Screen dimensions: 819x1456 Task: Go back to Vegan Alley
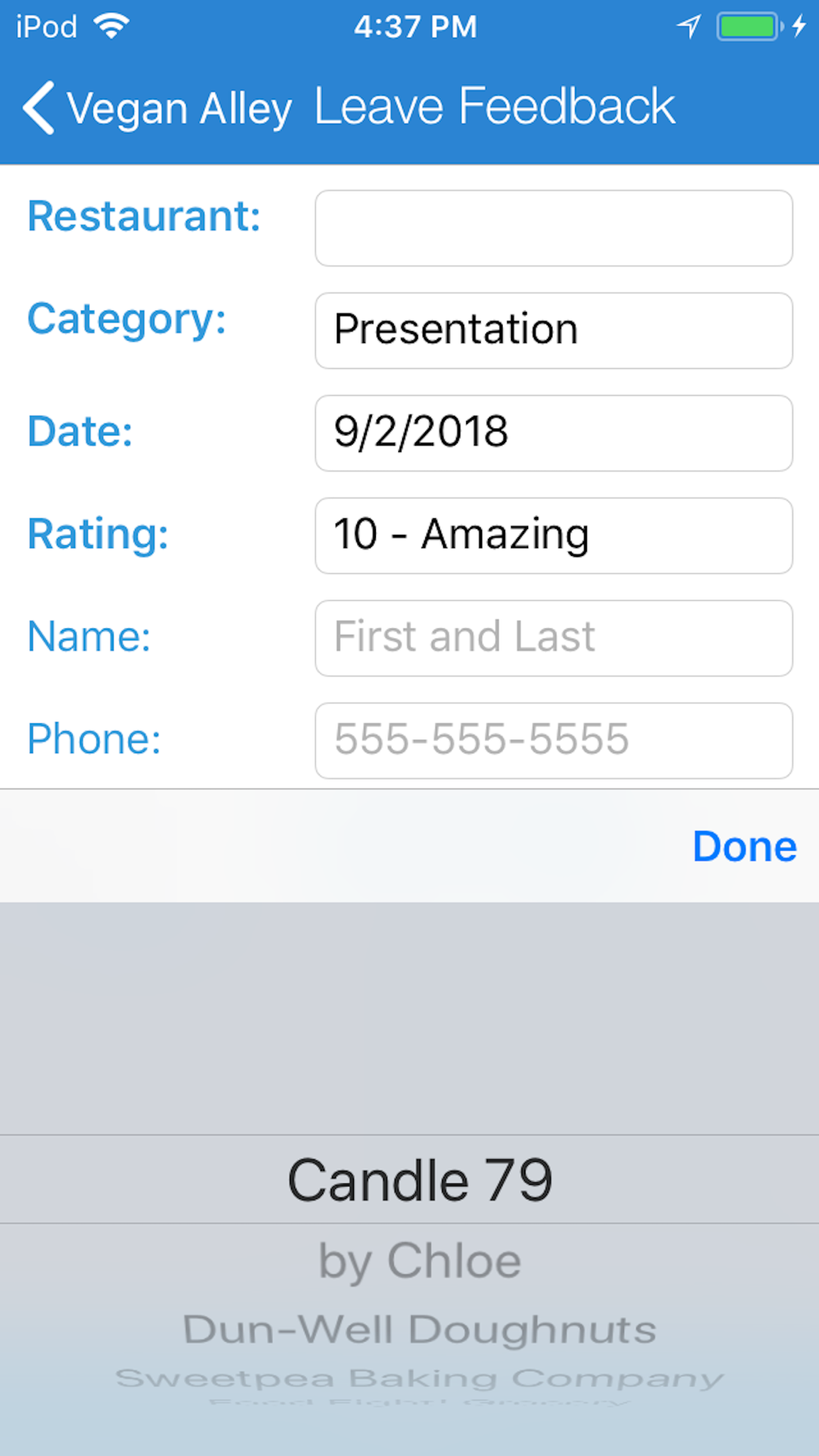pos(156,108)
